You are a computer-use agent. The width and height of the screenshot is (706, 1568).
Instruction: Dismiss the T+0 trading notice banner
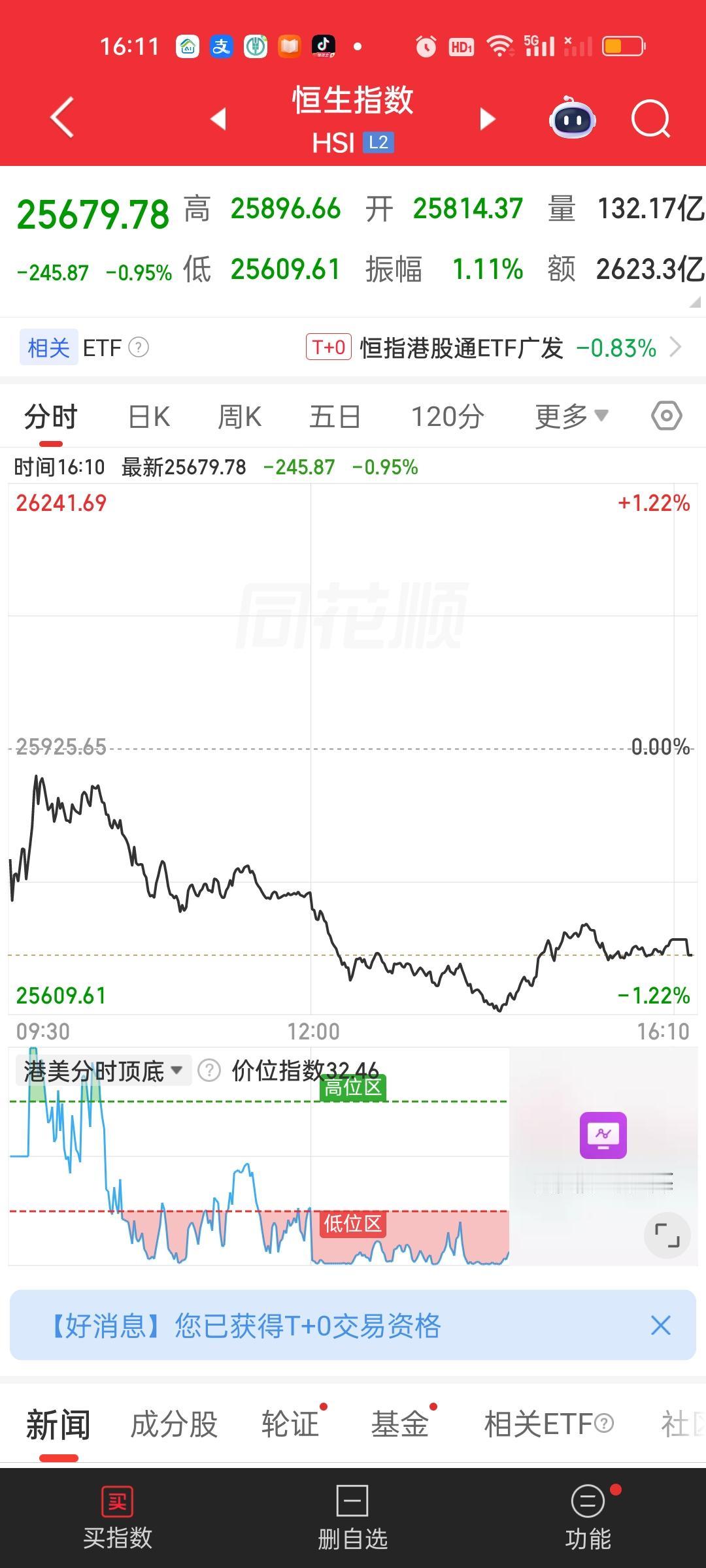coord(660,1326)
